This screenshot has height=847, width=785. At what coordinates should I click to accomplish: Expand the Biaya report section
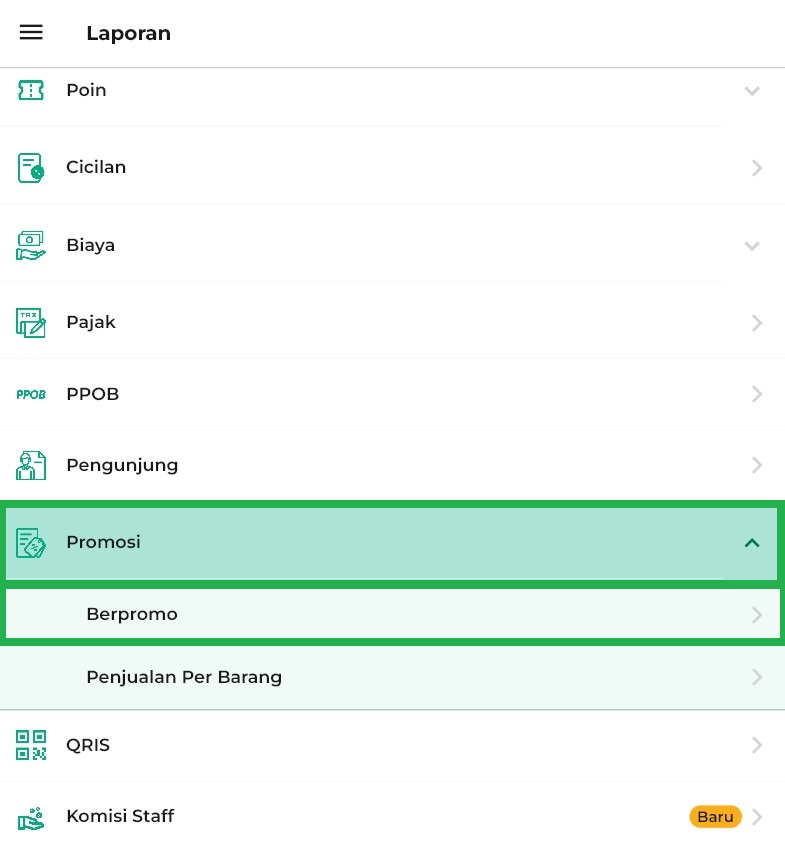point(390,245)
